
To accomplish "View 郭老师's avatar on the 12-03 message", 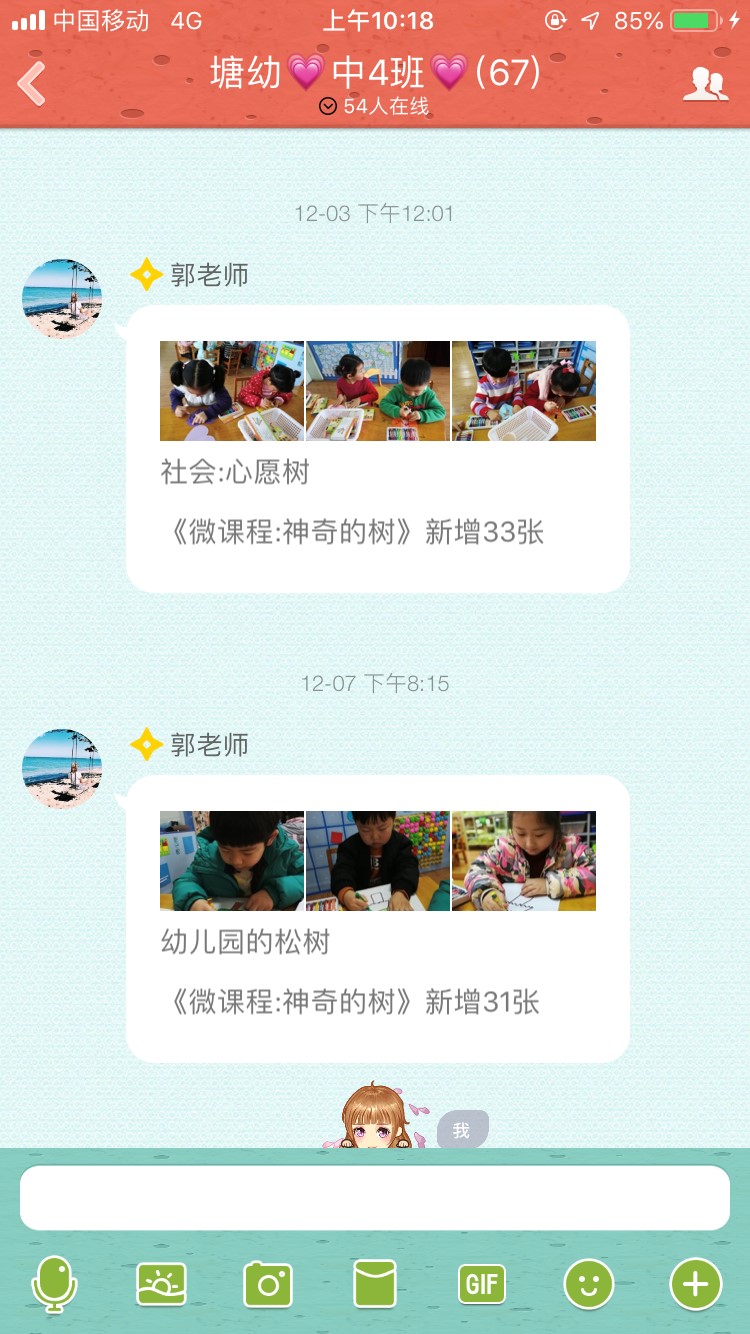I will coord(62,299).
